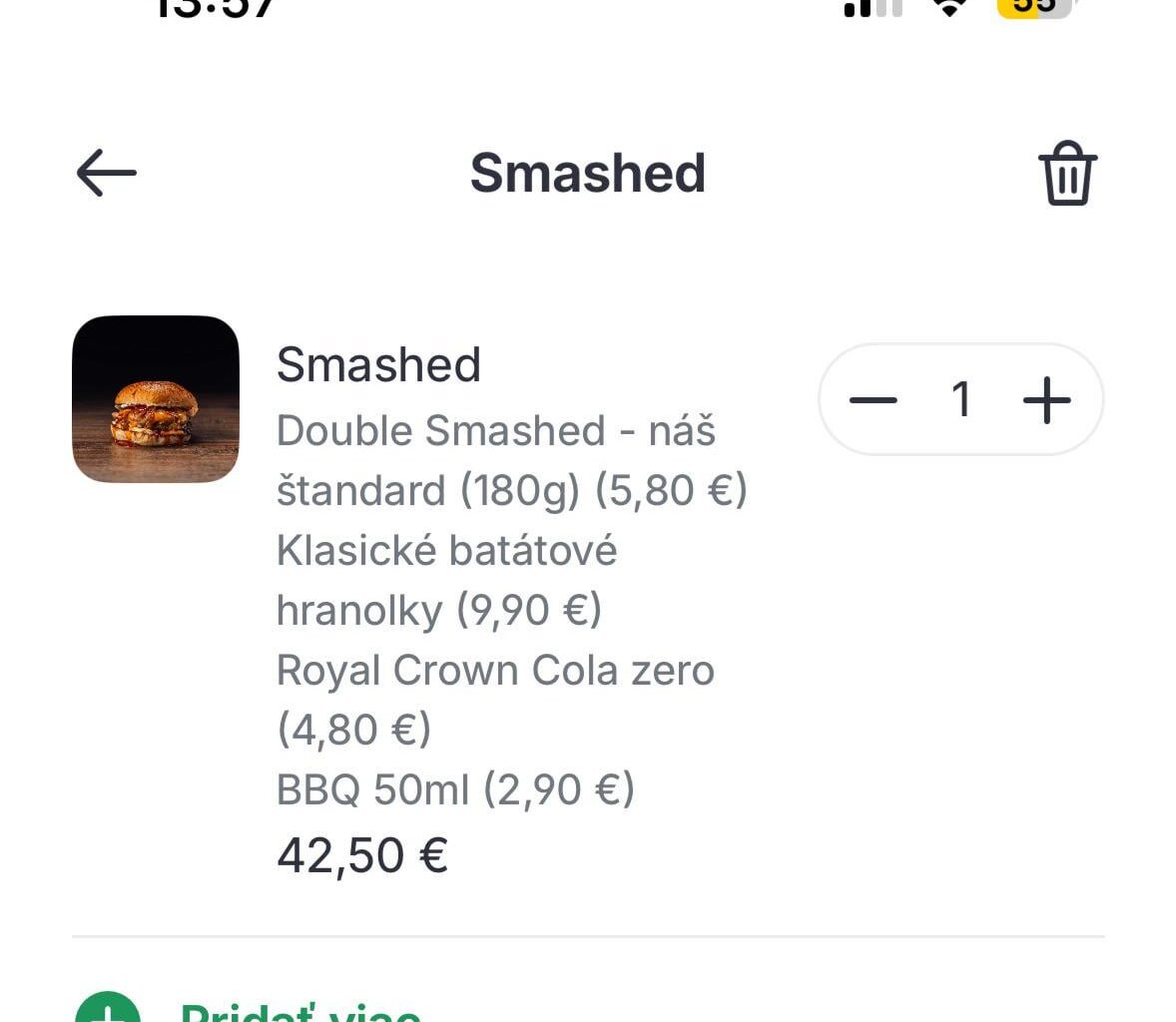Go back with the arrow icon
The width and height of the screenshot is (1176, 1022).
click(x=106, y=173)
